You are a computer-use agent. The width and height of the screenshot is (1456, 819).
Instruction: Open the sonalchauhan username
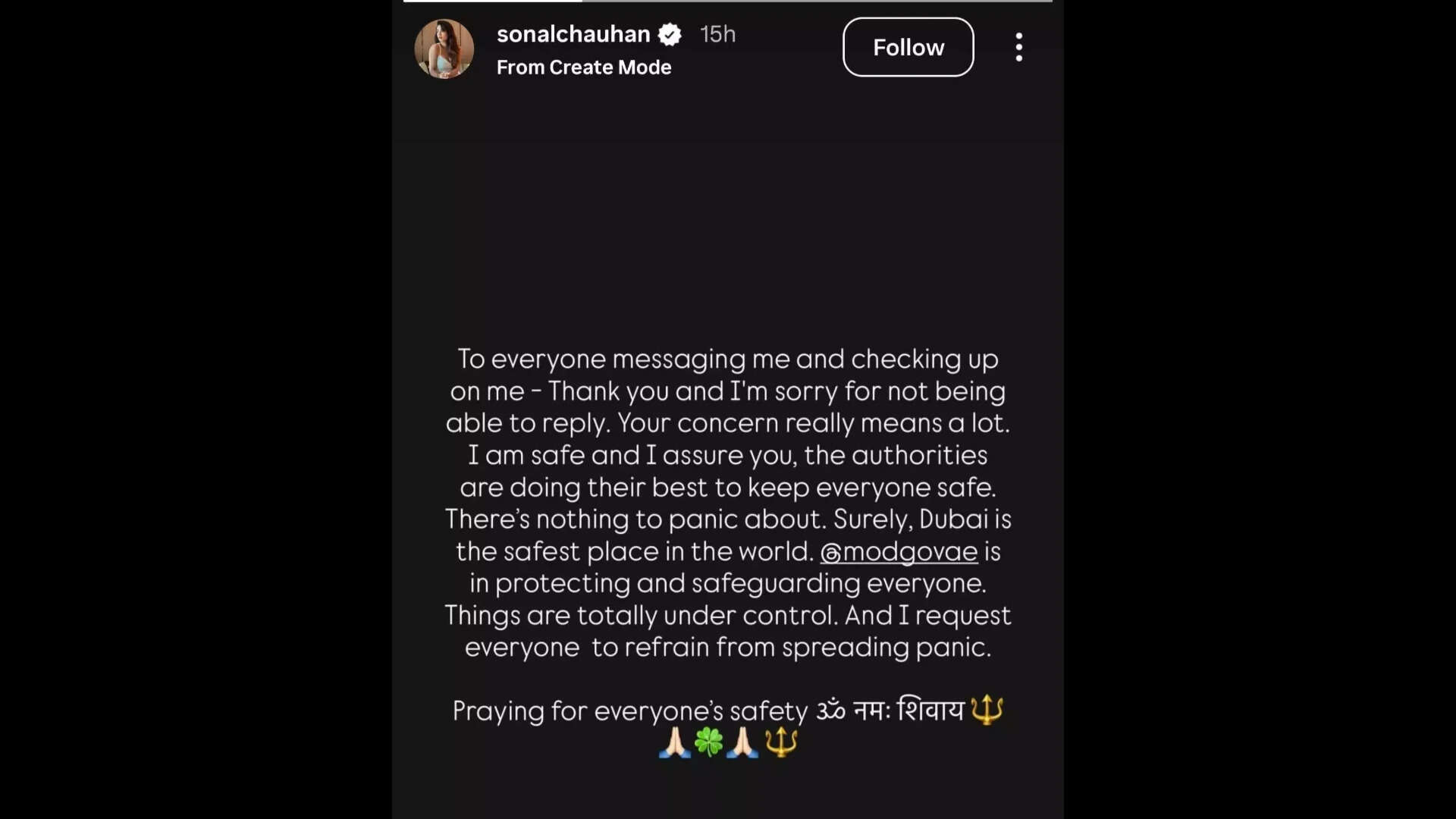coord(573,34)
